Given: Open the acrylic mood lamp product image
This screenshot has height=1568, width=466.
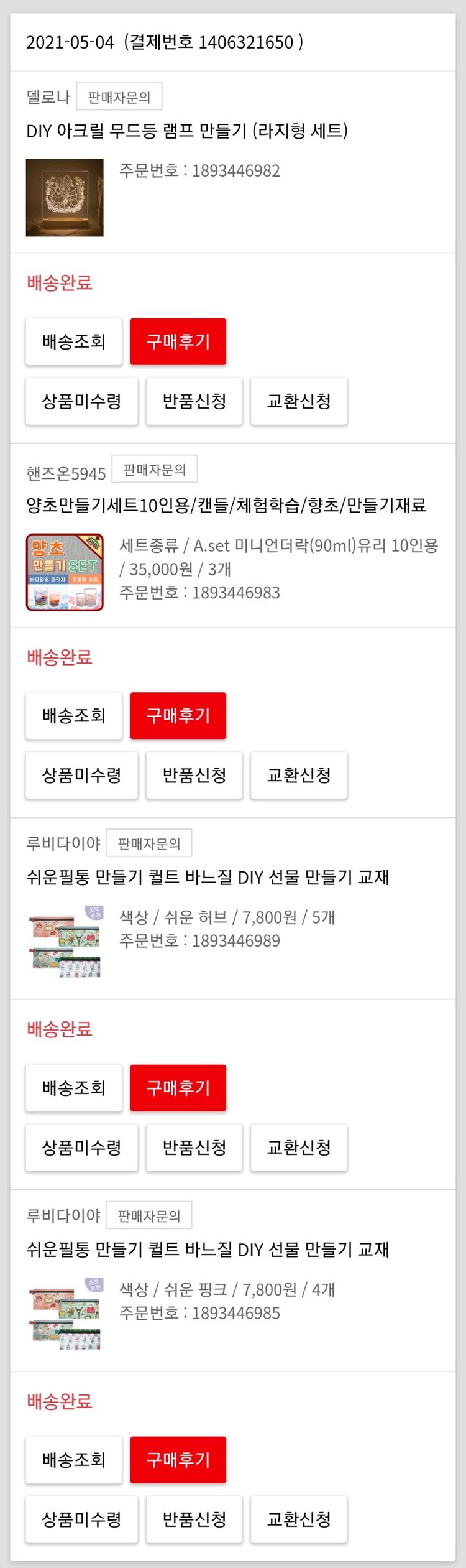Looking at the screenshot, I should point(65,198).
